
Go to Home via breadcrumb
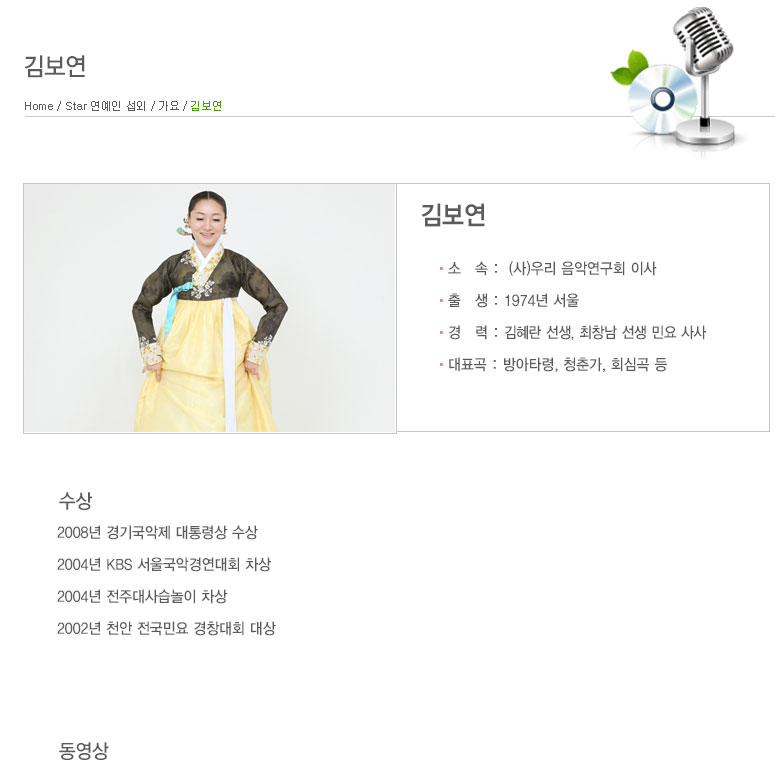pyautogui.click(x=39, y=106)
